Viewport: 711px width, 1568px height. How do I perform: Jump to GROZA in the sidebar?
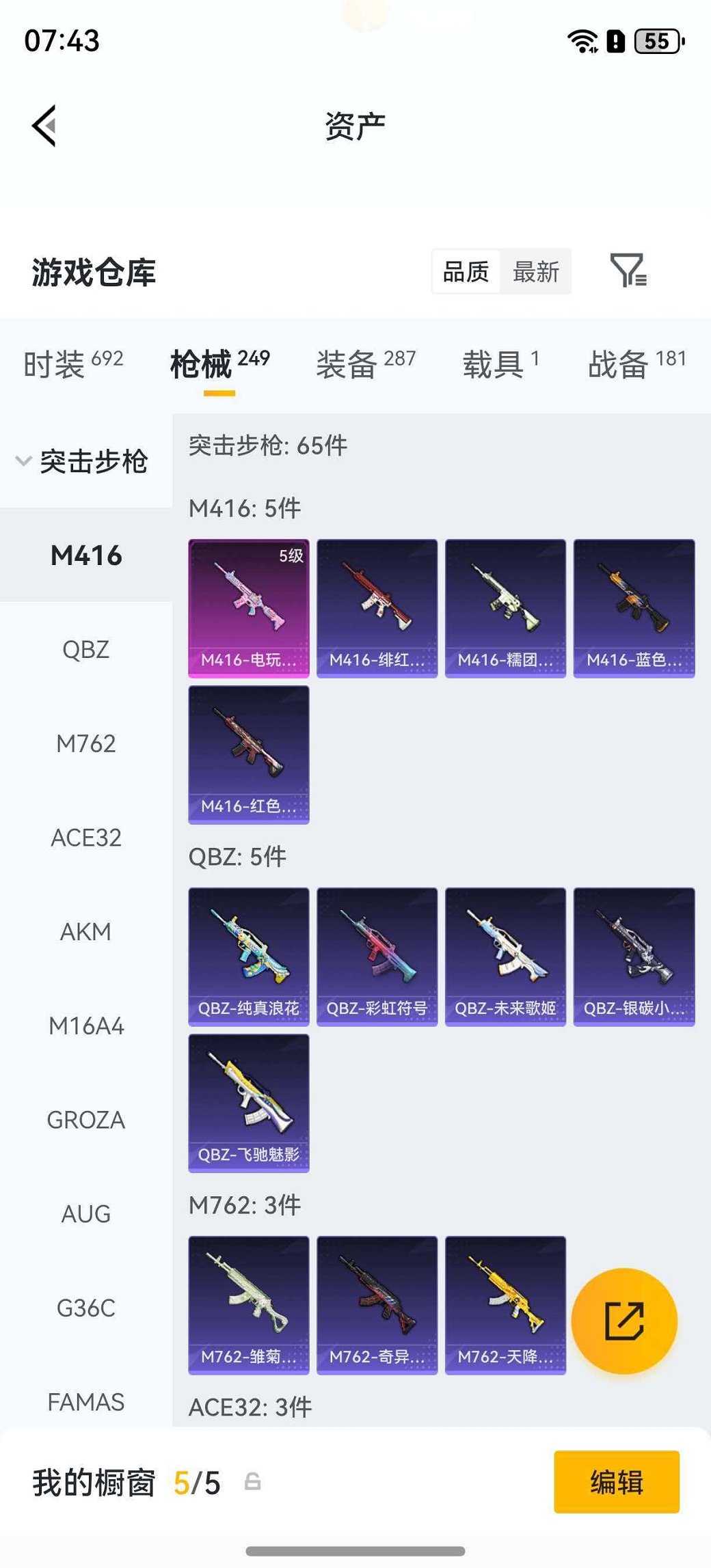click(x=86, y=1120)
